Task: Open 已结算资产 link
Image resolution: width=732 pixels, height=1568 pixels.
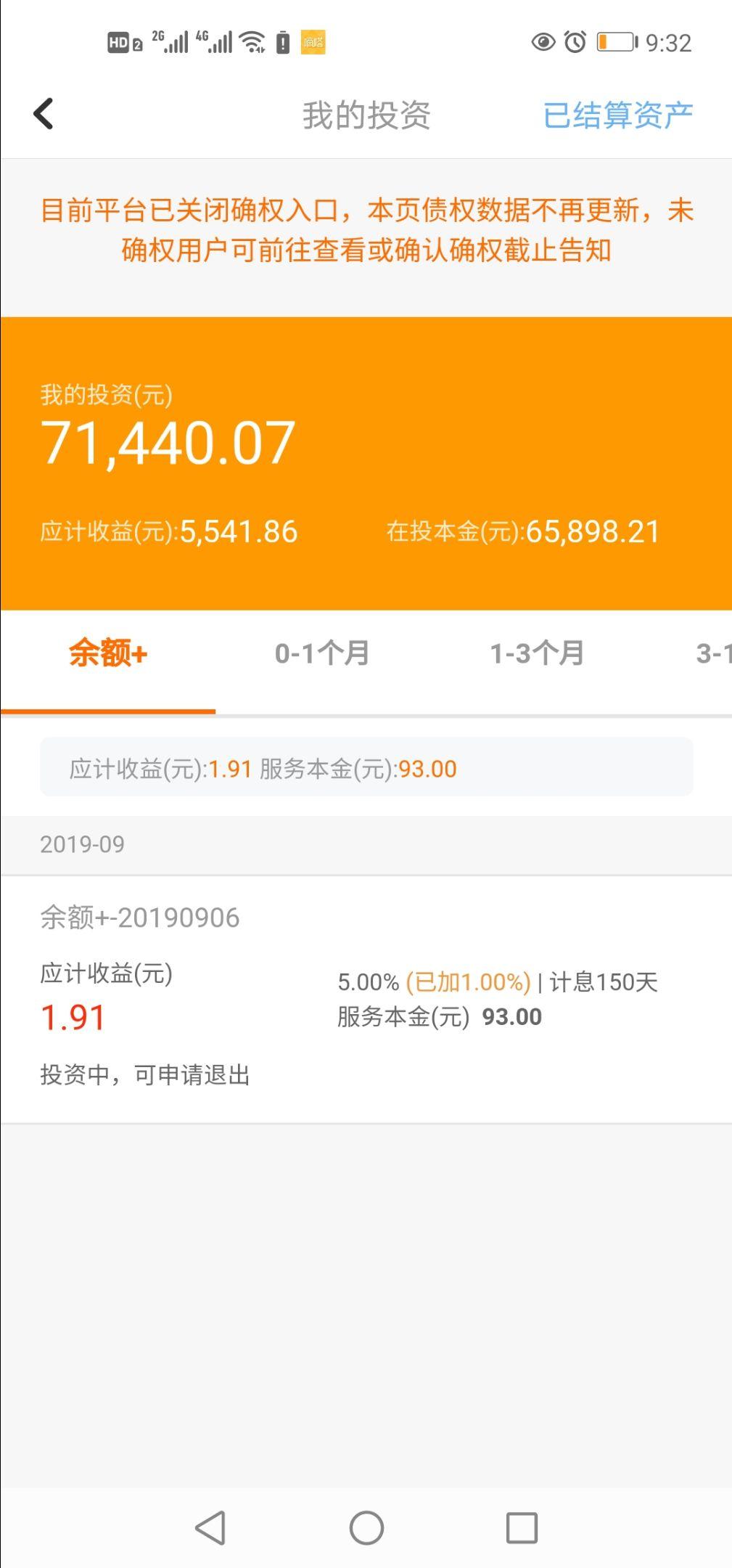Action: (x=617, y=115)
